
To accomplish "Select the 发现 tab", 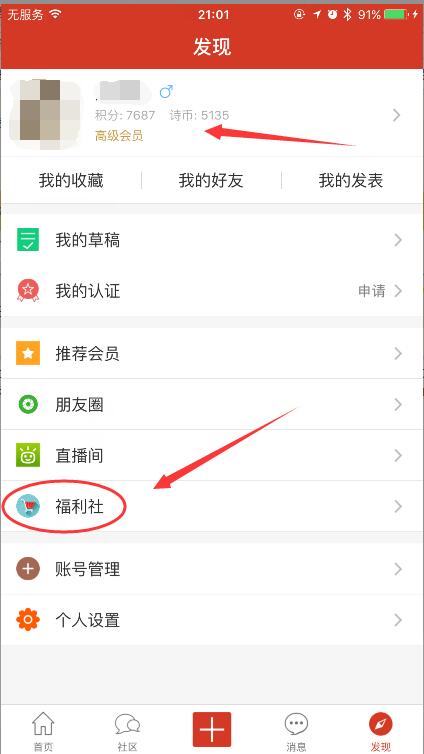I will [381, 731].
